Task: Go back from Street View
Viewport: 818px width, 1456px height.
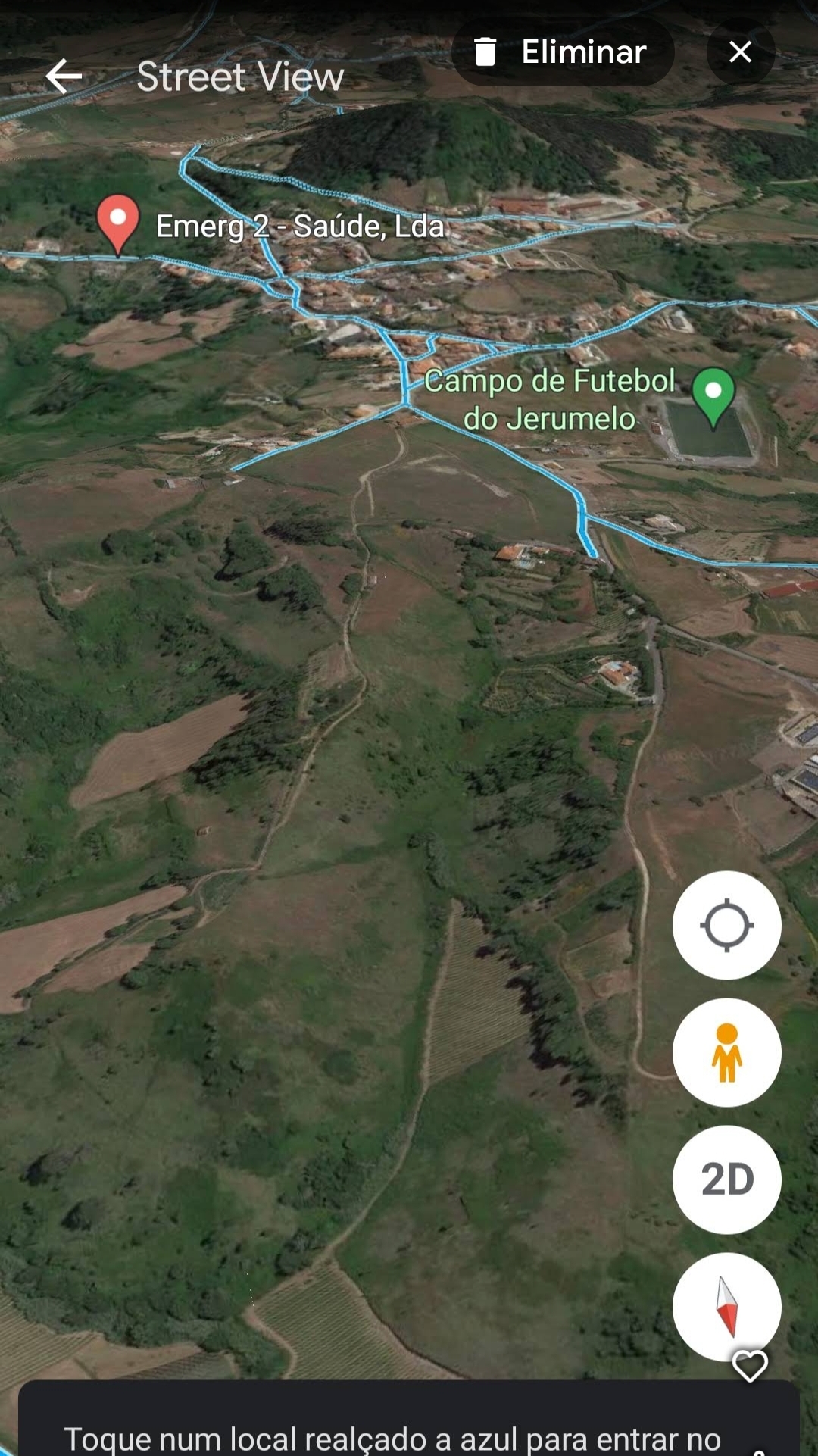Action: (64, 77)
